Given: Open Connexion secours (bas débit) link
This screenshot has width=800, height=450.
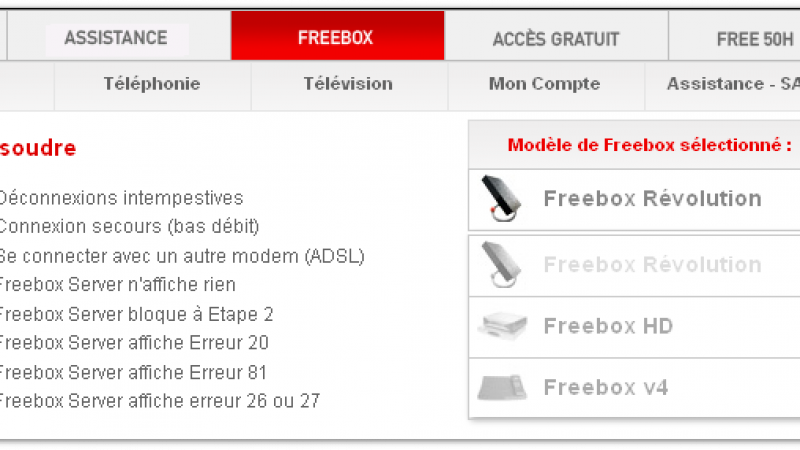Looking at the screenshot, I should tap(128, 226).
